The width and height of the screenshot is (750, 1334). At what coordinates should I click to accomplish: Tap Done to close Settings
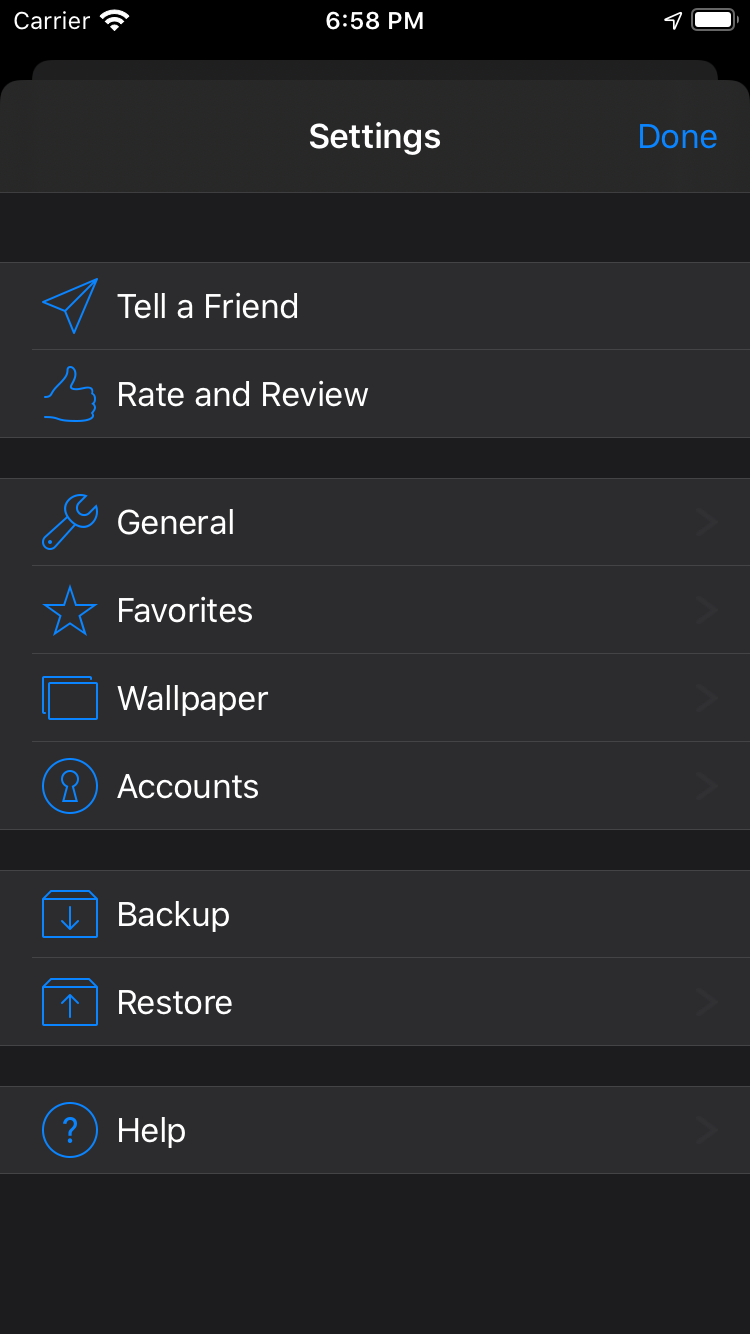677,137
